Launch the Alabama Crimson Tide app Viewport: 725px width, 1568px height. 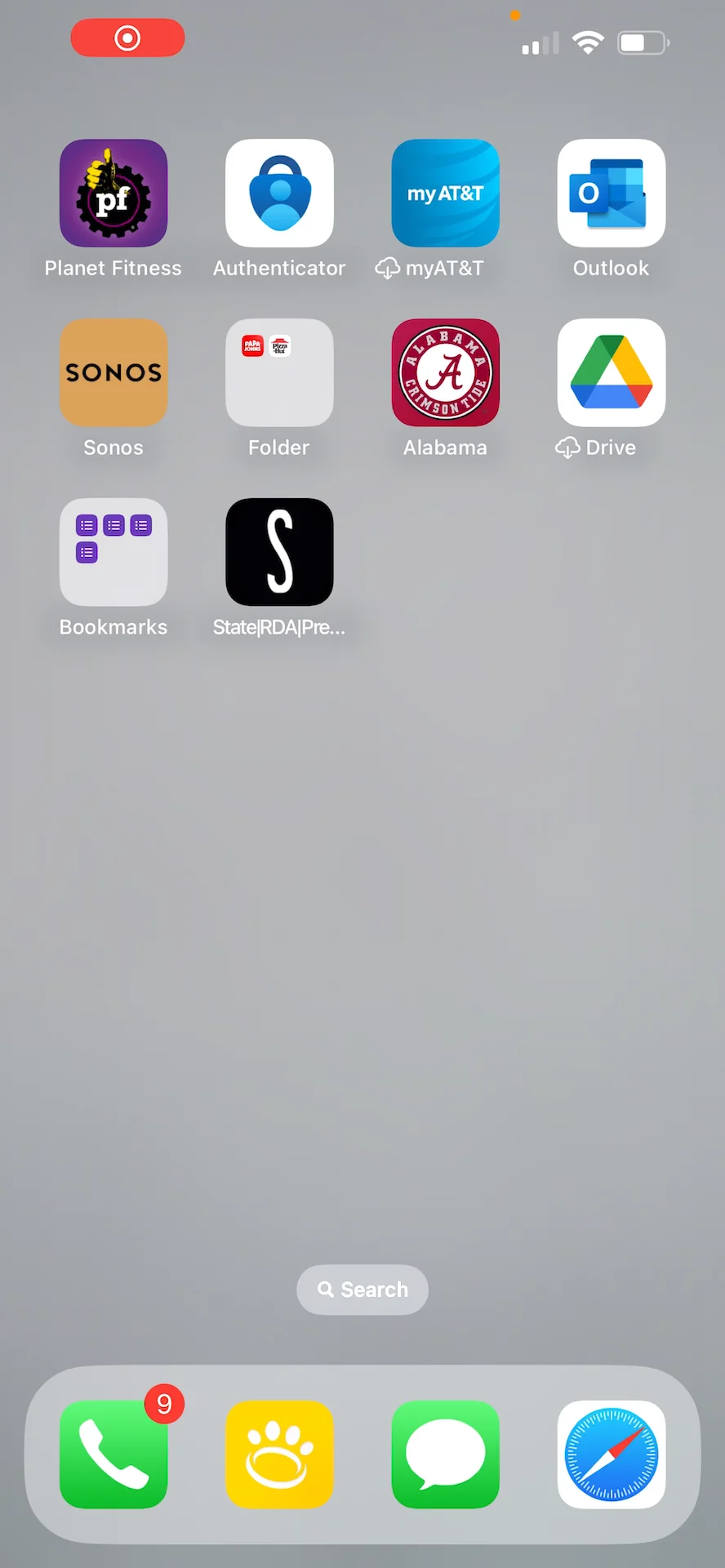click(445, 373)
